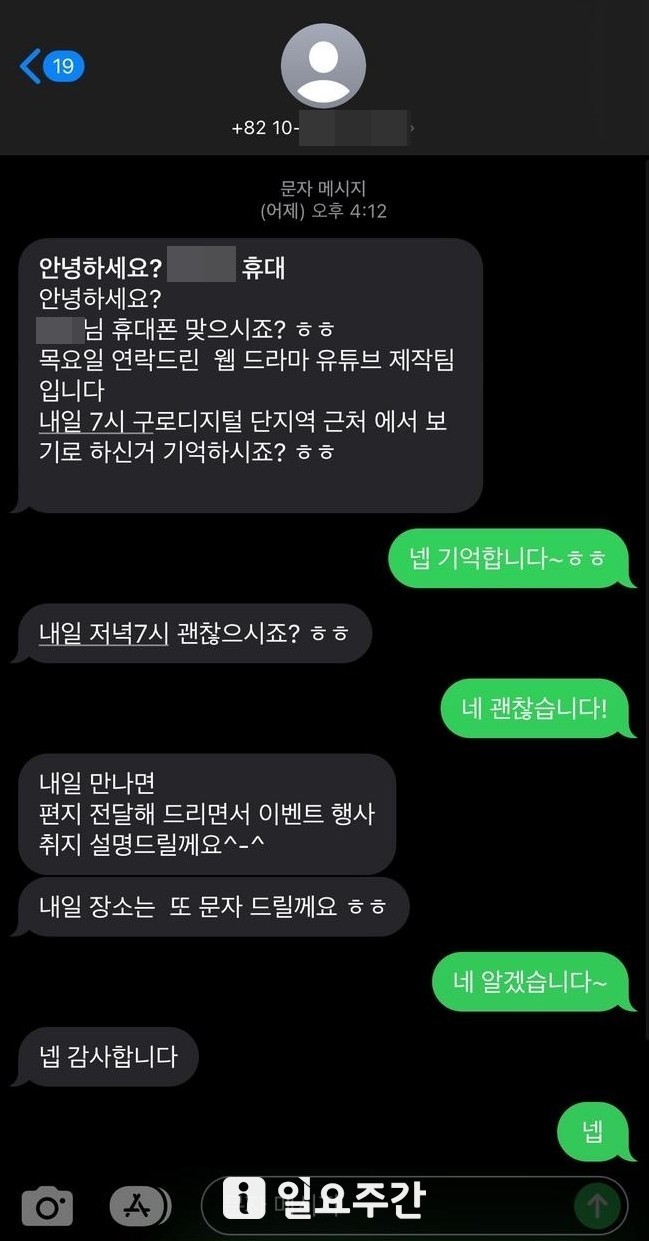This screenshot has height=1241, width=649.
Task: Open the camera to attach a photo
Action: coord(47,1206)
